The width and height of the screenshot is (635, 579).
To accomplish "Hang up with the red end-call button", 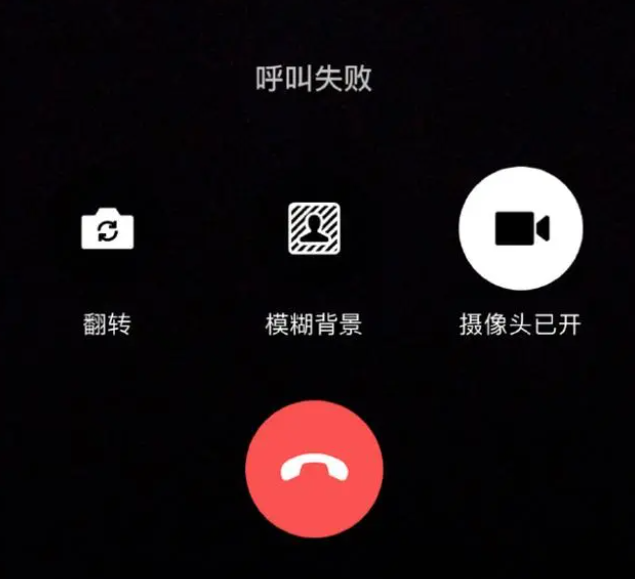I will tap(314, 469).
